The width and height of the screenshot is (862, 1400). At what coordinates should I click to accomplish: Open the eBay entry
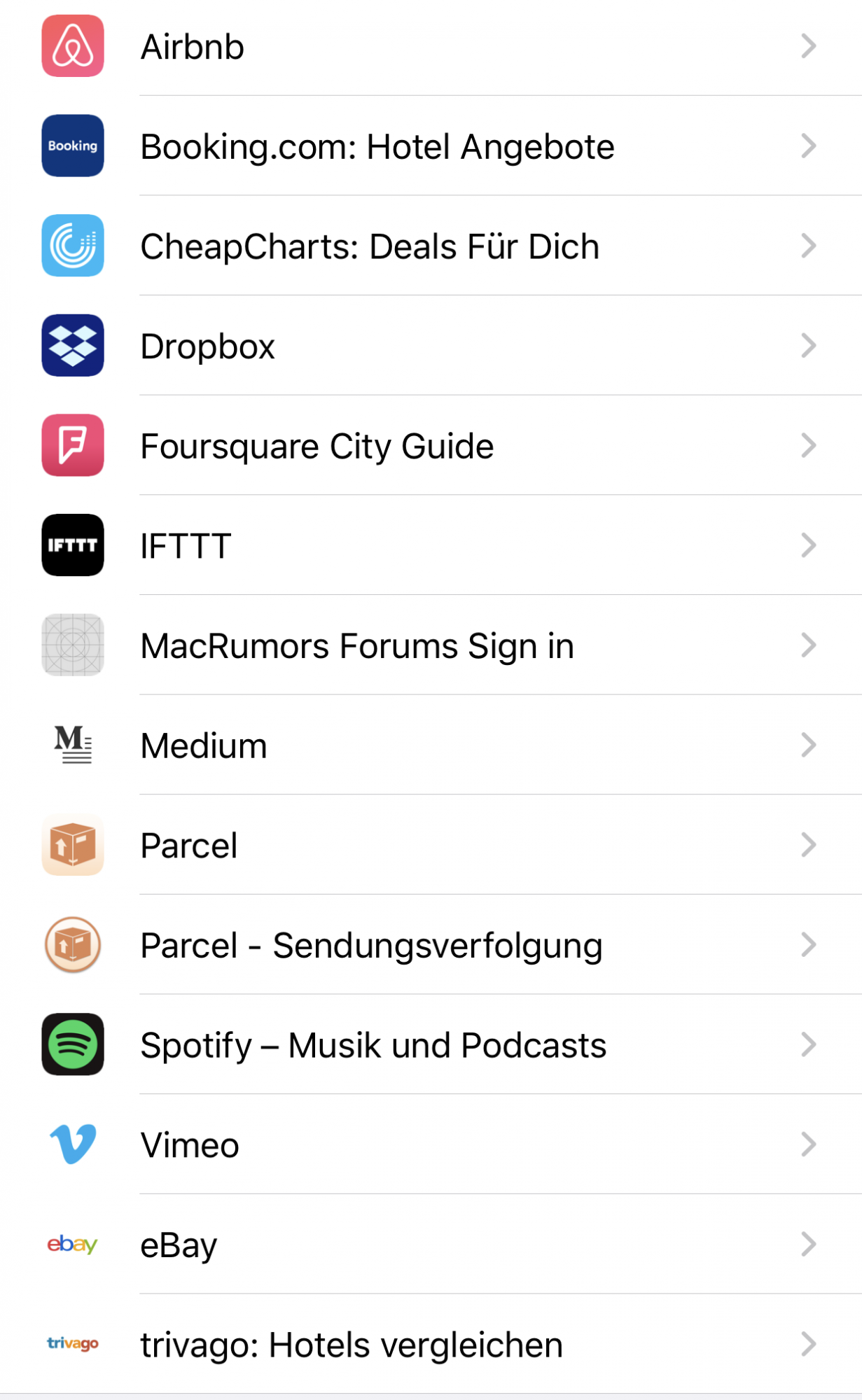[x=431, y=1245]
